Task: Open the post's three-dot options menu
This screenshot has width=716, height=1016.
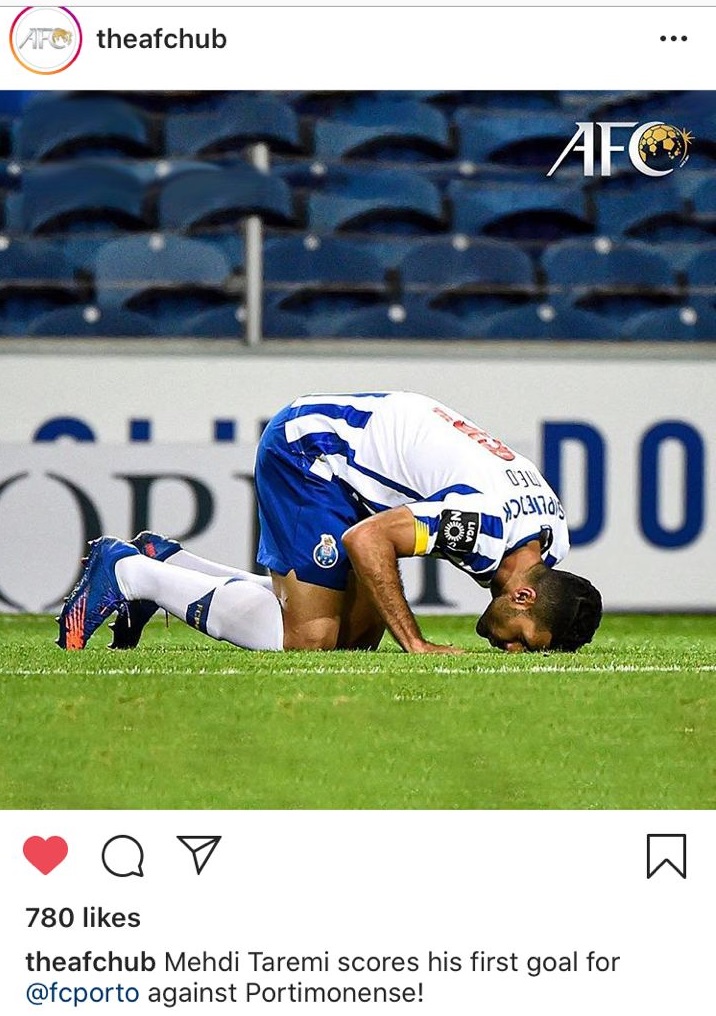Action: coord(673,39)
